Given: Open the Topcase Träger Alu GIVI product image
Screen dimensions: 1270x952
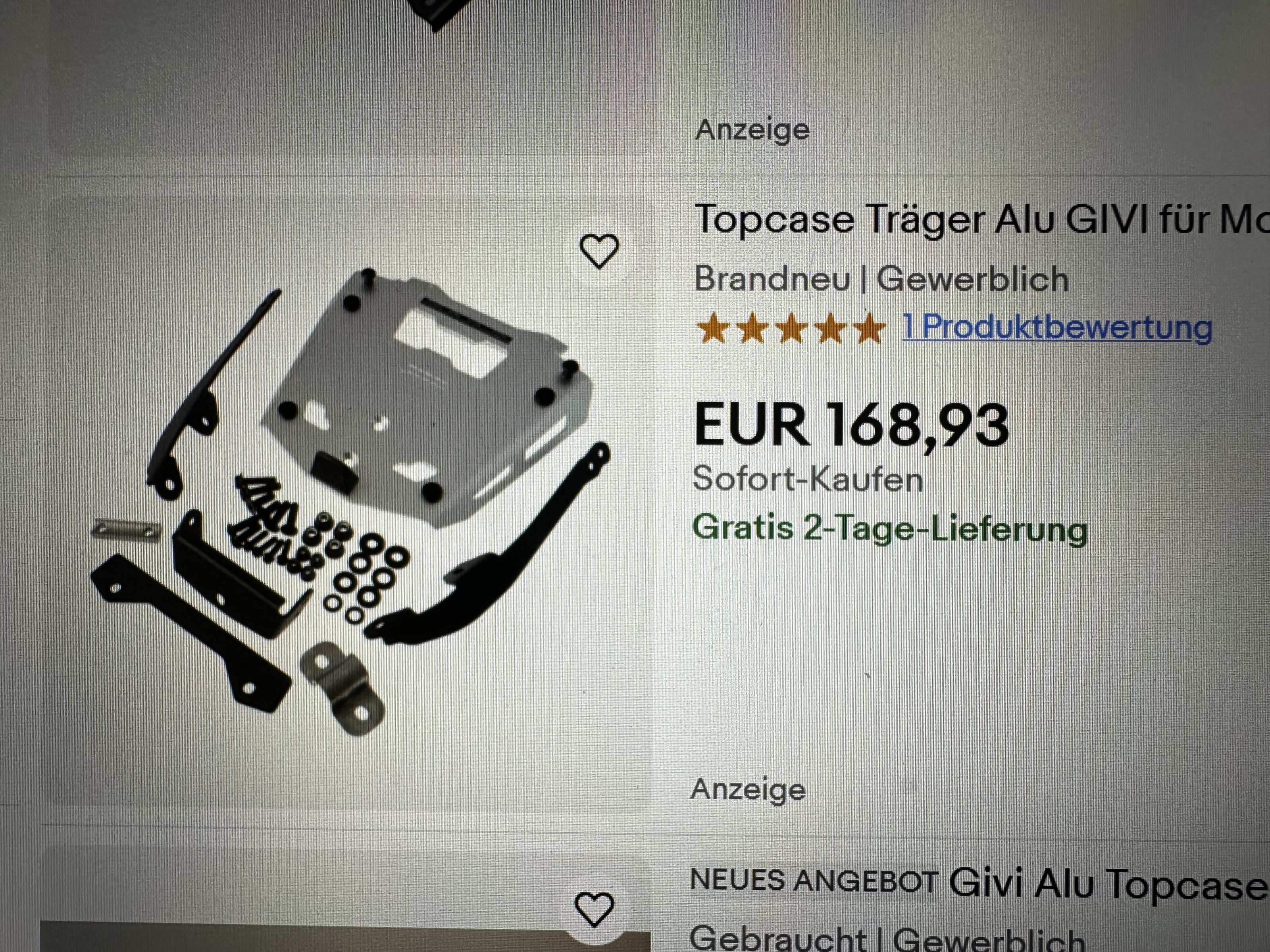Looking at the screenshot, I should tap(350, 499).
